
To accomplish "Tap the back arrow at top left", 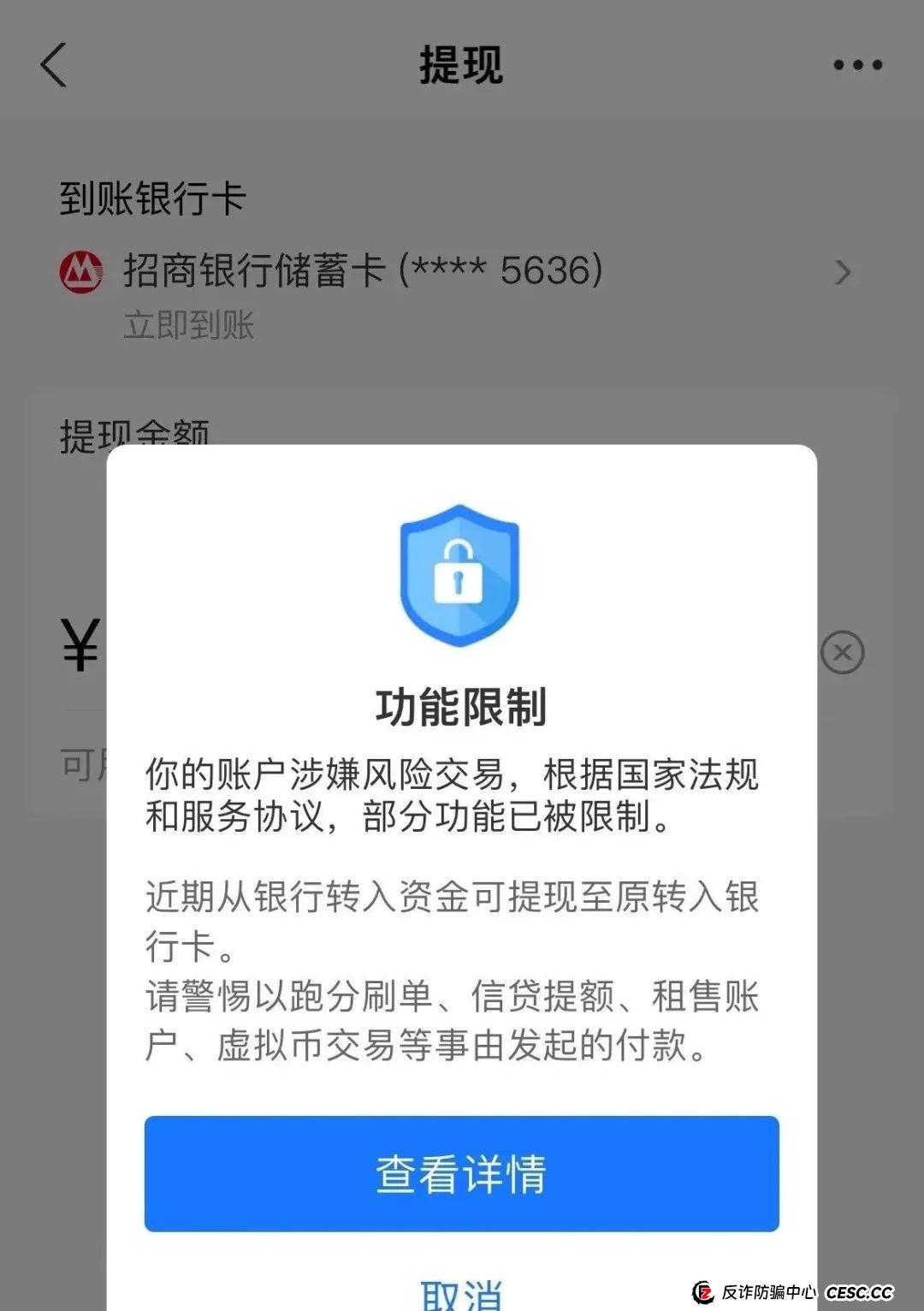I will pos(53,65).
